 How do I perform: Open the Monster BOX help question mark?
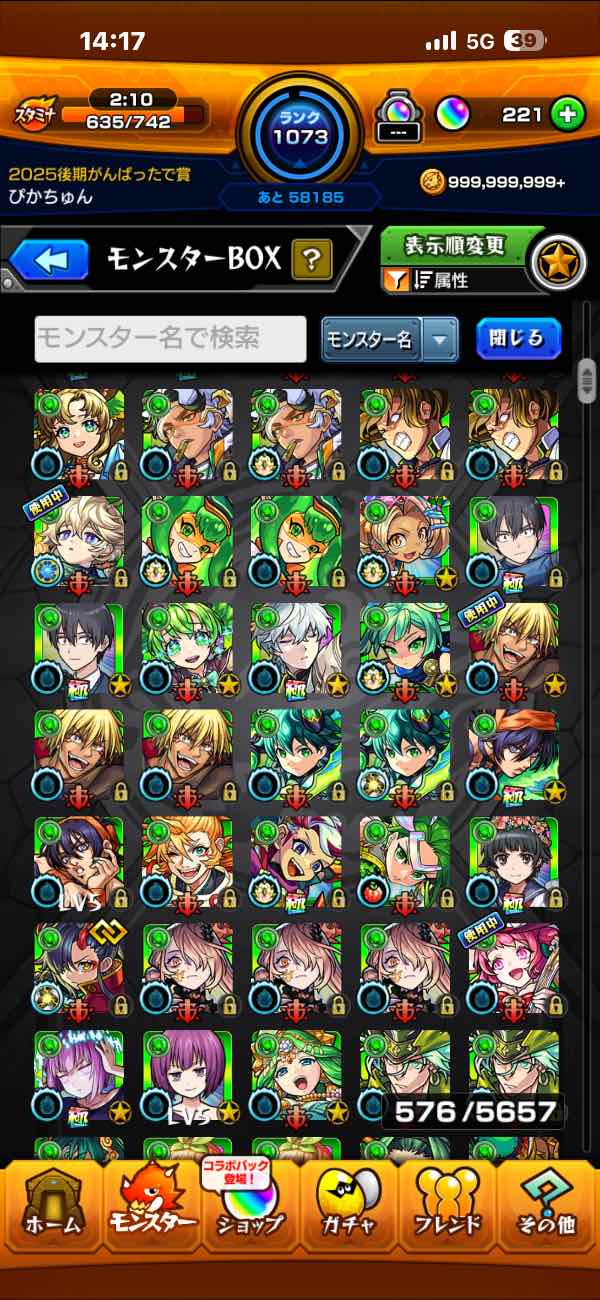312,261
